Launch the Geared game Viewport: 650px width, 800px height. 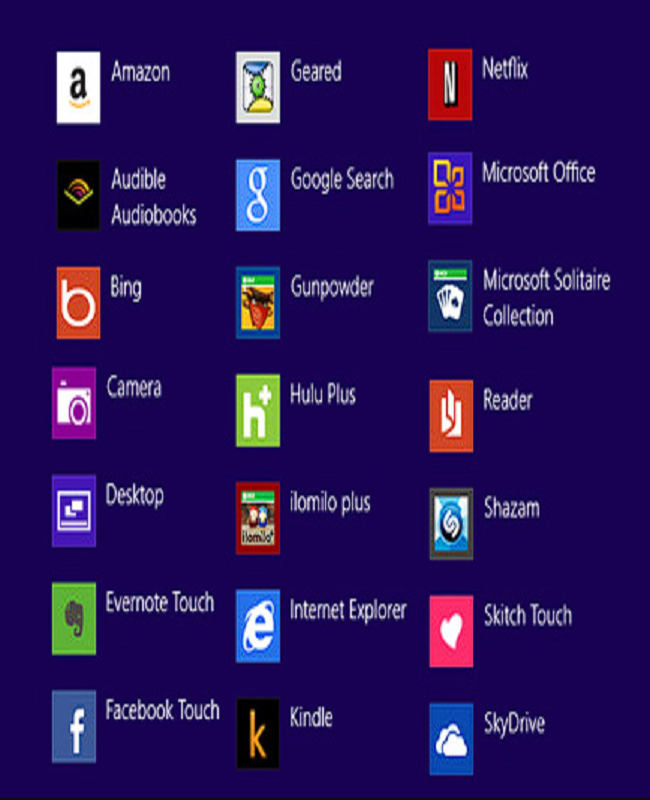click(258, 88)
